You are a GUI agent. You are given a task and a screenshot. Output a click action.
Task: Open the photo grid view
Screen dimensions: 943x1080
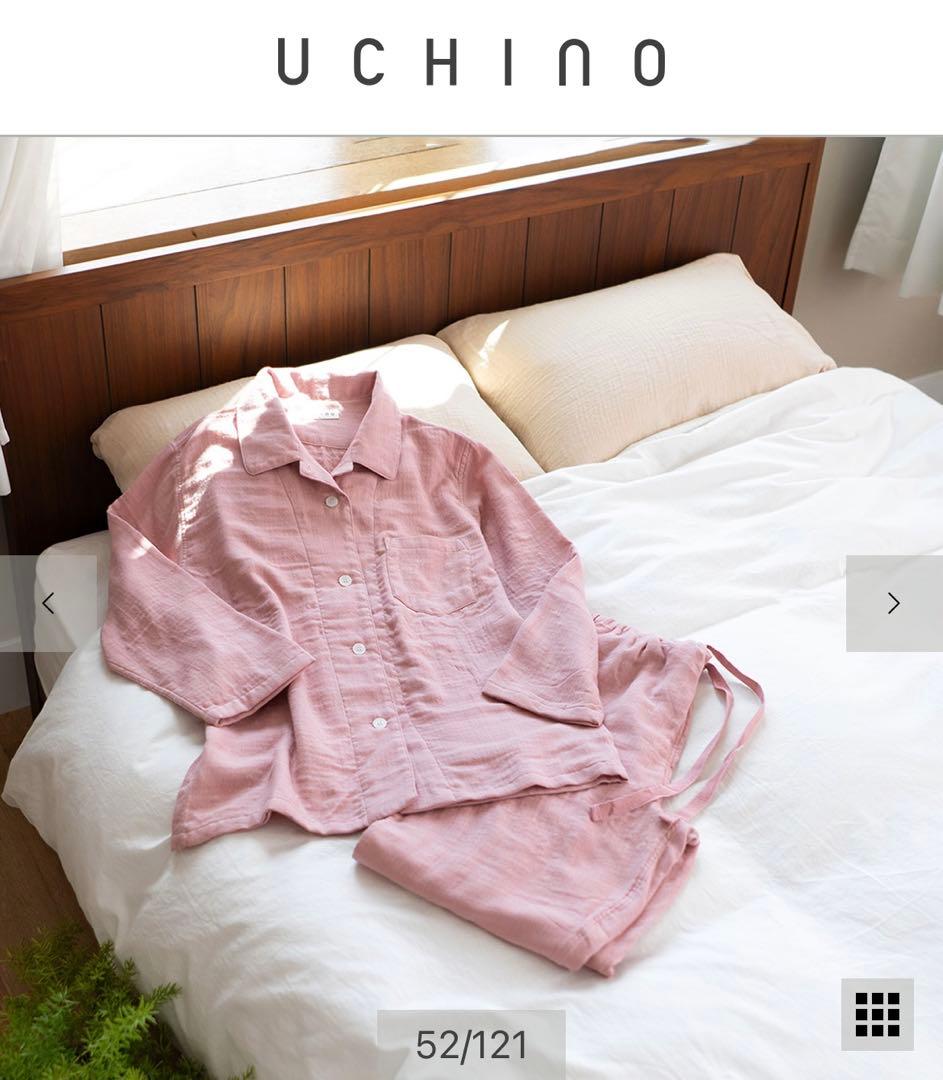coord(877,1014)
